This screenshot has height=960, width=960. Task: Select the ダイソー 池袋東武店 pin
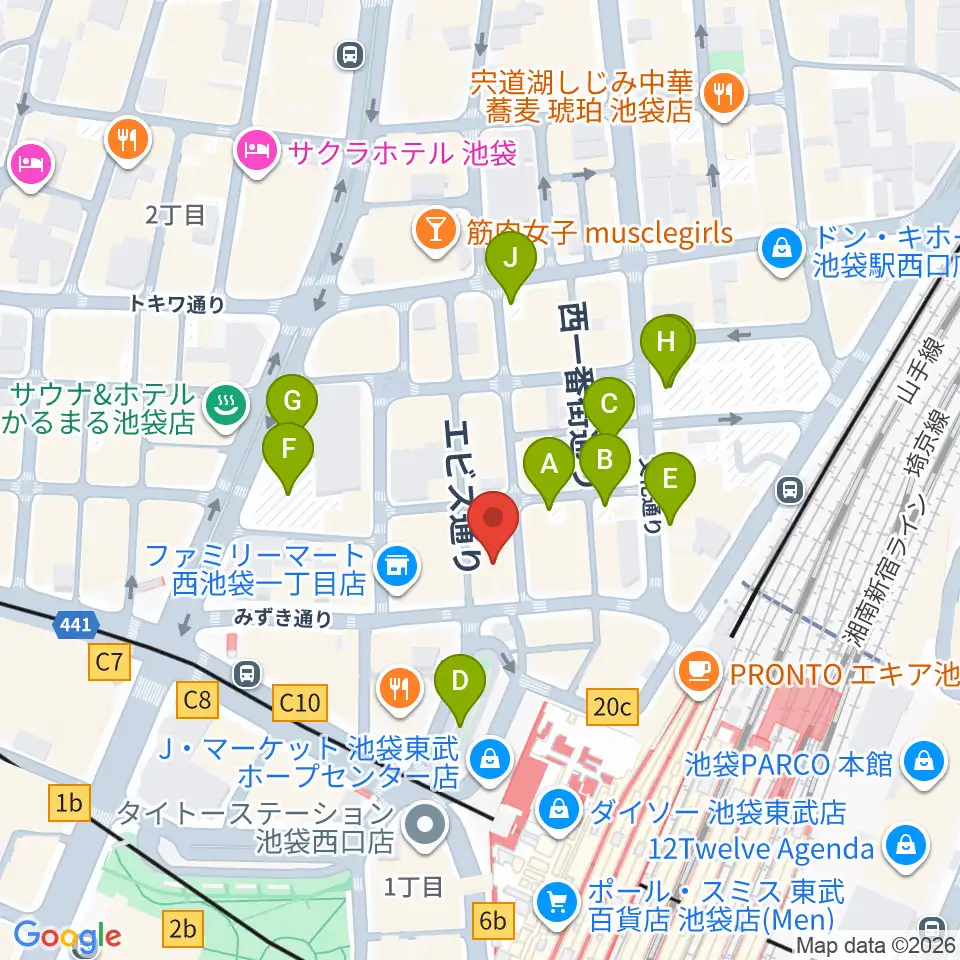click(558, 813)
